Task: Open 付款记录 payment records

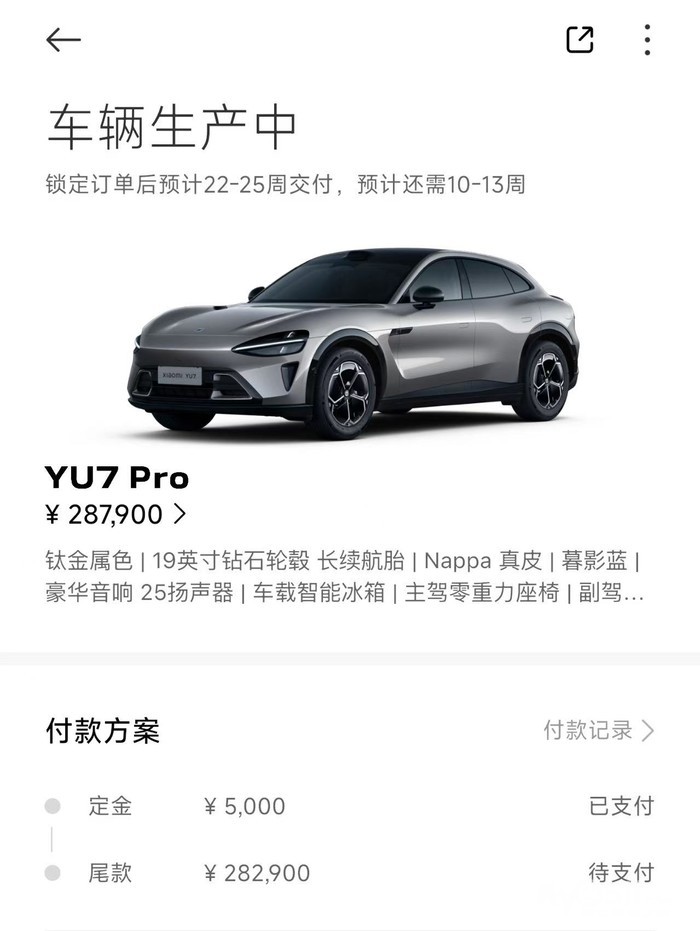Action: [598, 730]
